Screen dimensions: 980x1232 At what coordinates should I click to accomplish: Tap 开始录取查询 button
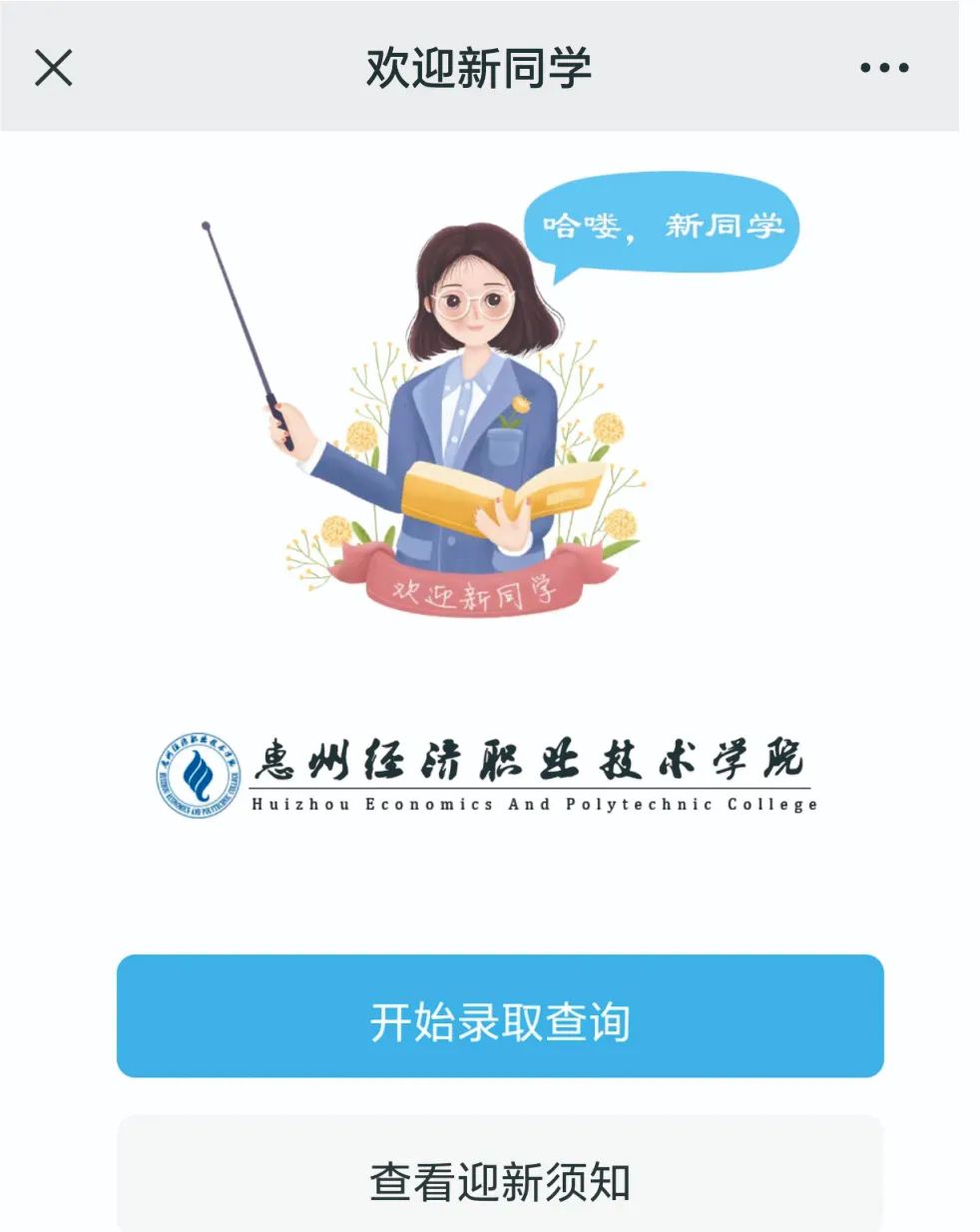tap(500, 1016)
